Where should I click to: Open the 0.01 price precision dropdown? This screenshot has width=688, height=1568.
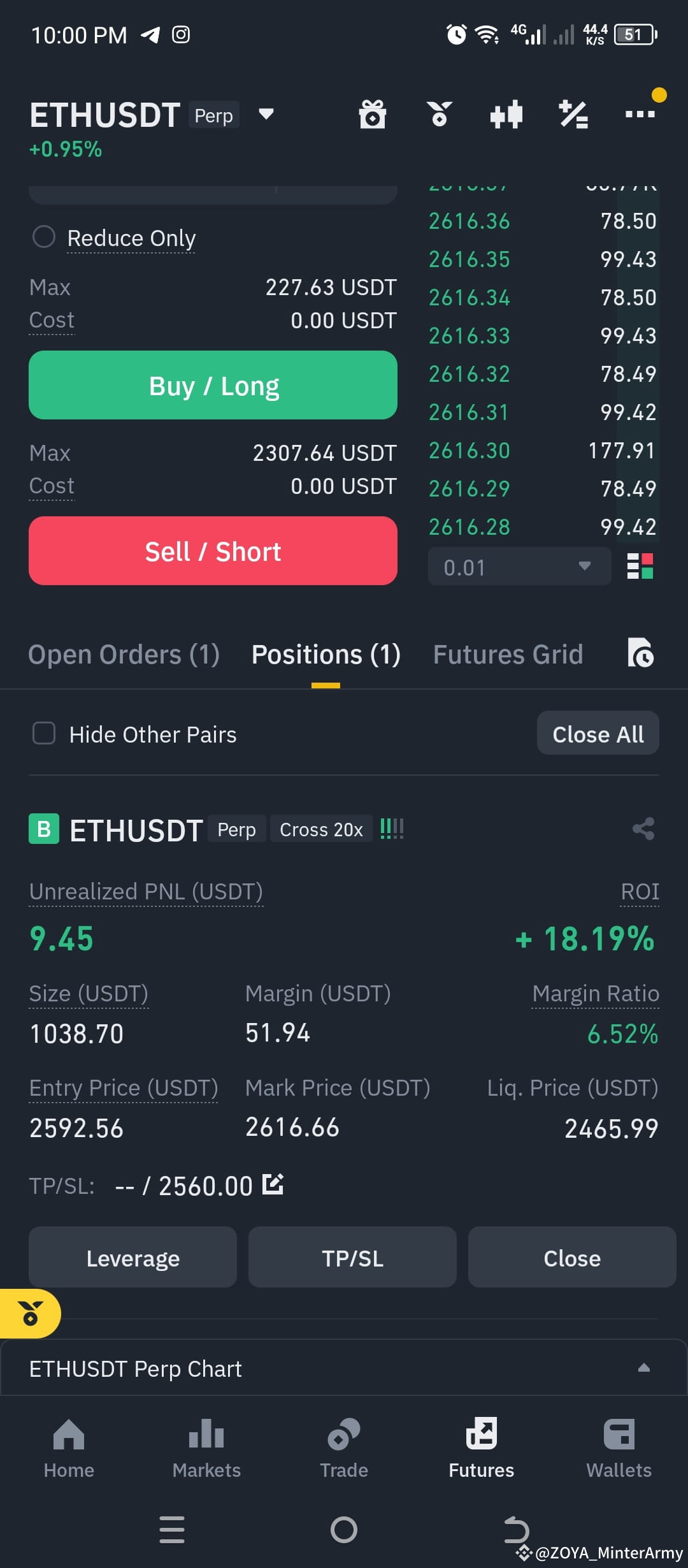pos(519,566)
